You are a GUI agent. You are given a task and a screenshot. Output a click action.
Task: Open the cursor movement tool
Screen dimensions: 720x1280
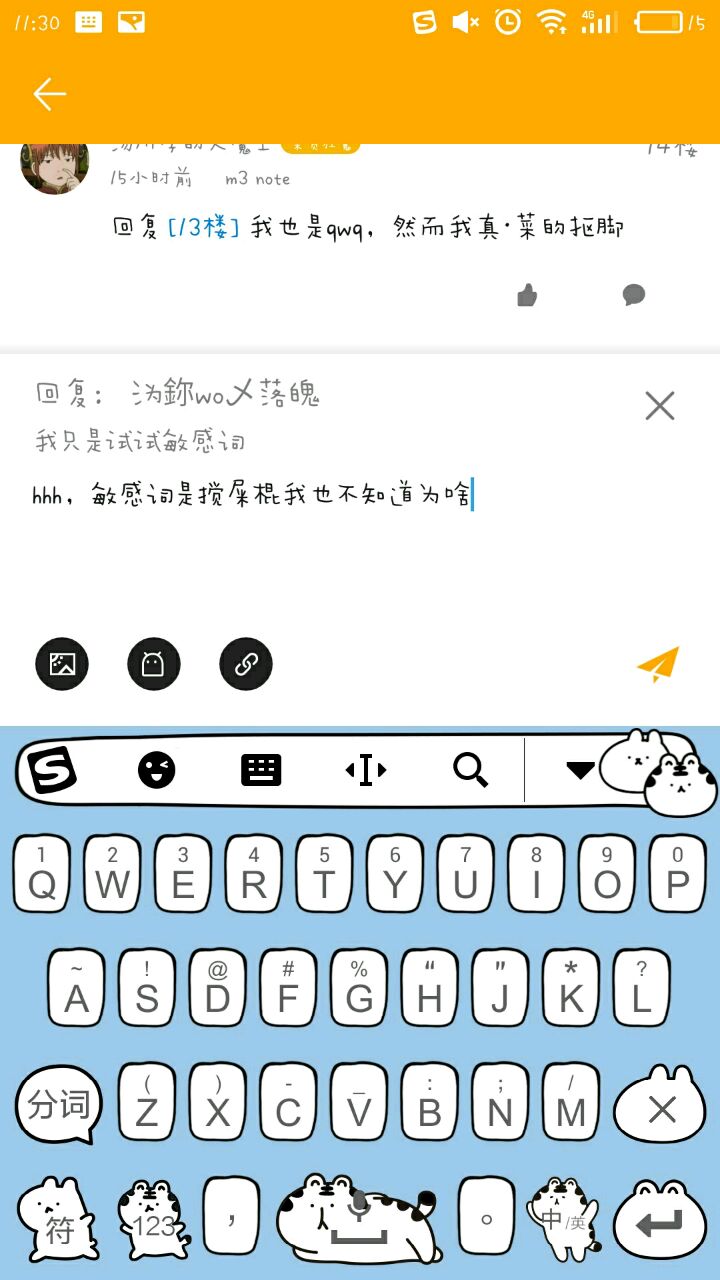tap(366, 770)
